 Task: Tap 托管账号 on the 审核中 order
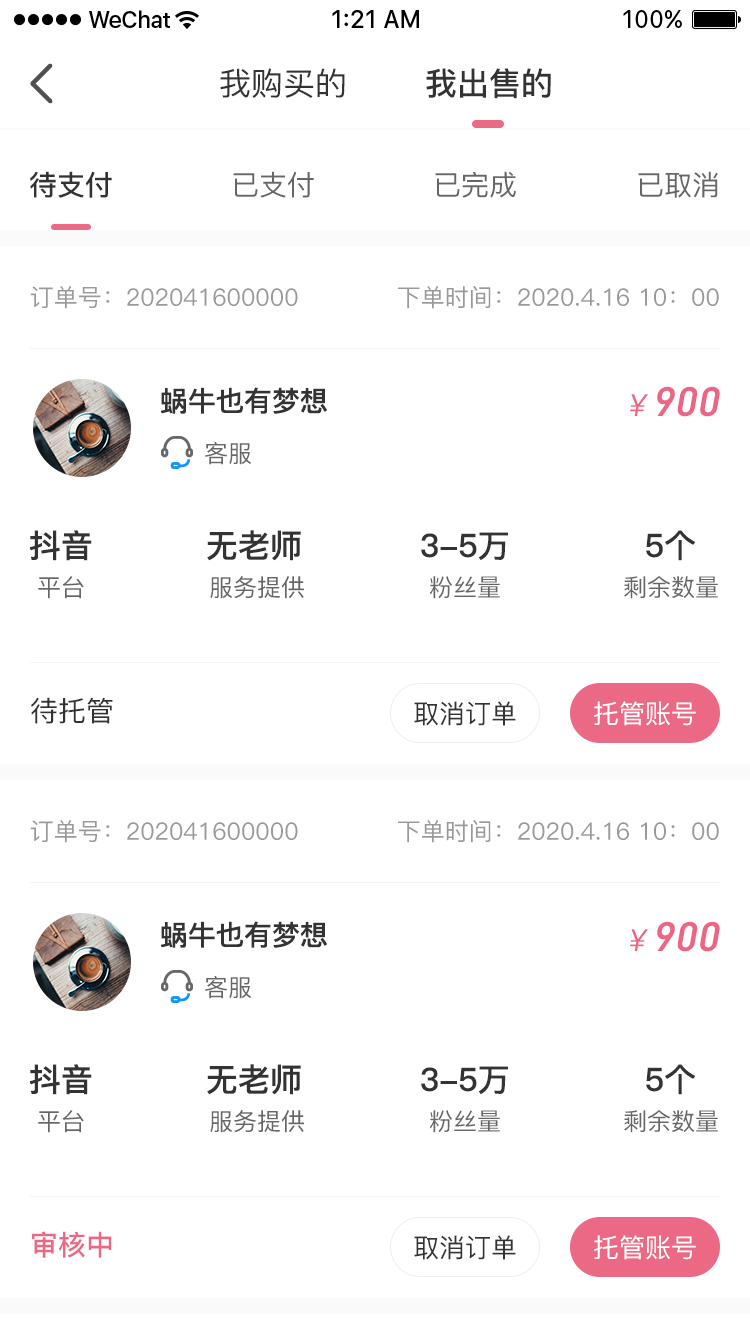tap(645, 1247)
